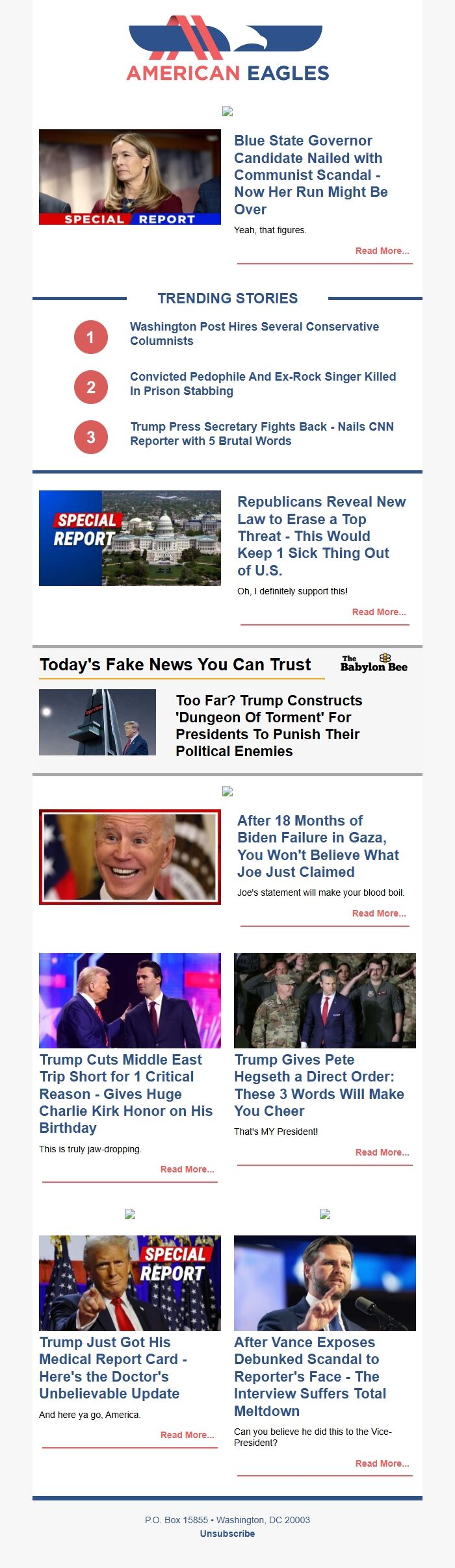Open the Republicans Reveal New Law headline
The width and height of the screenshot is (455, 1568).
tap(321, 536)
